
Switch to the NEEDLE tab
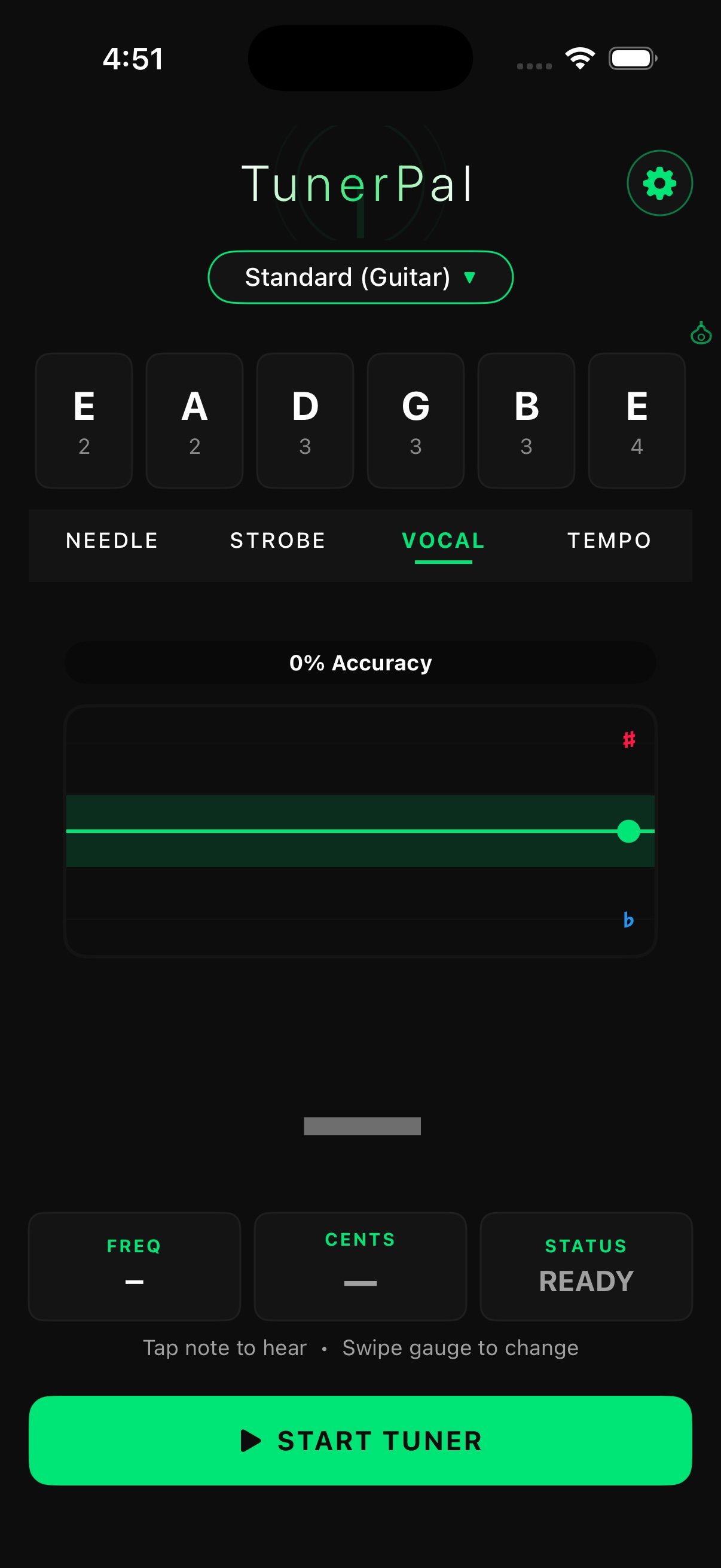point(111,541)
